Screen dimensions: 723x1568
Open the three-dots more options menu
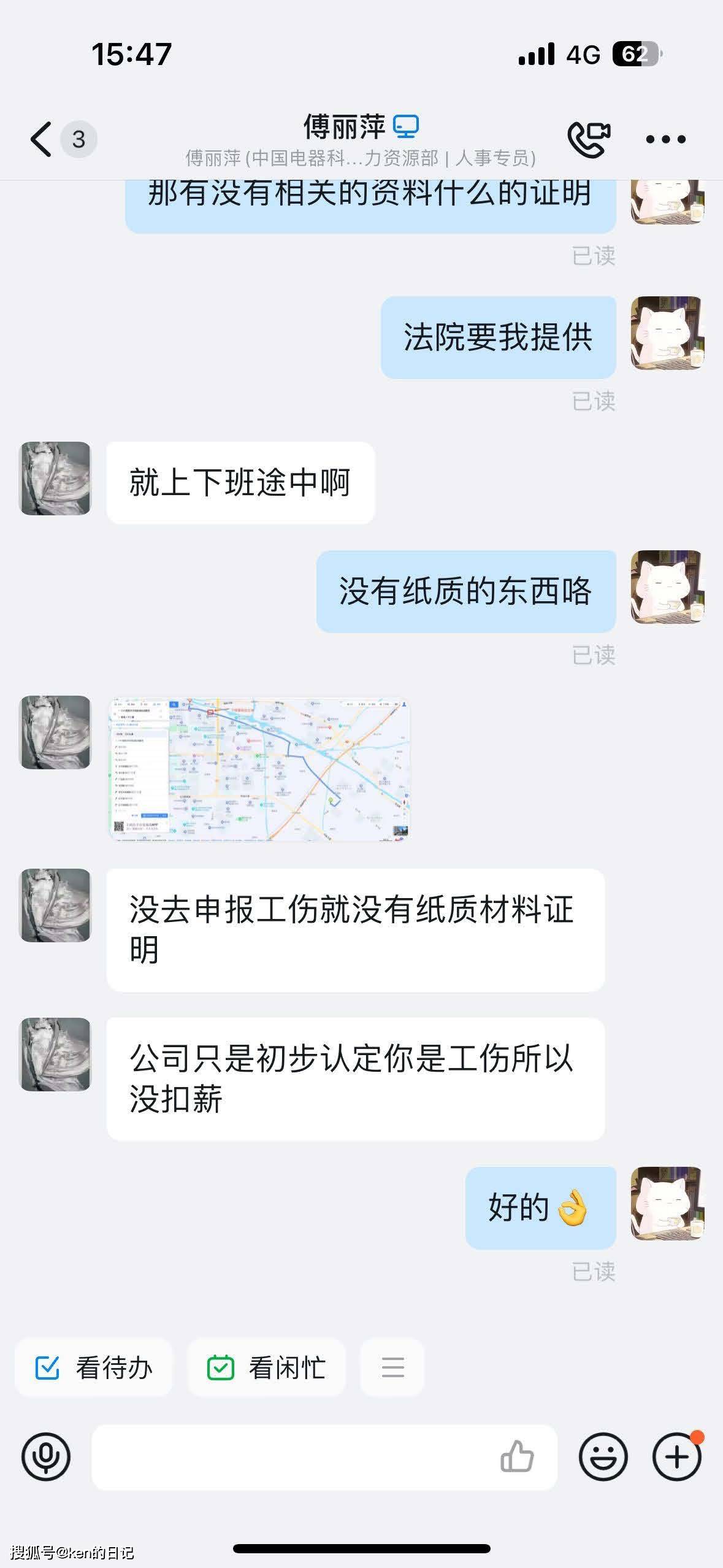(x=665, y=140)
